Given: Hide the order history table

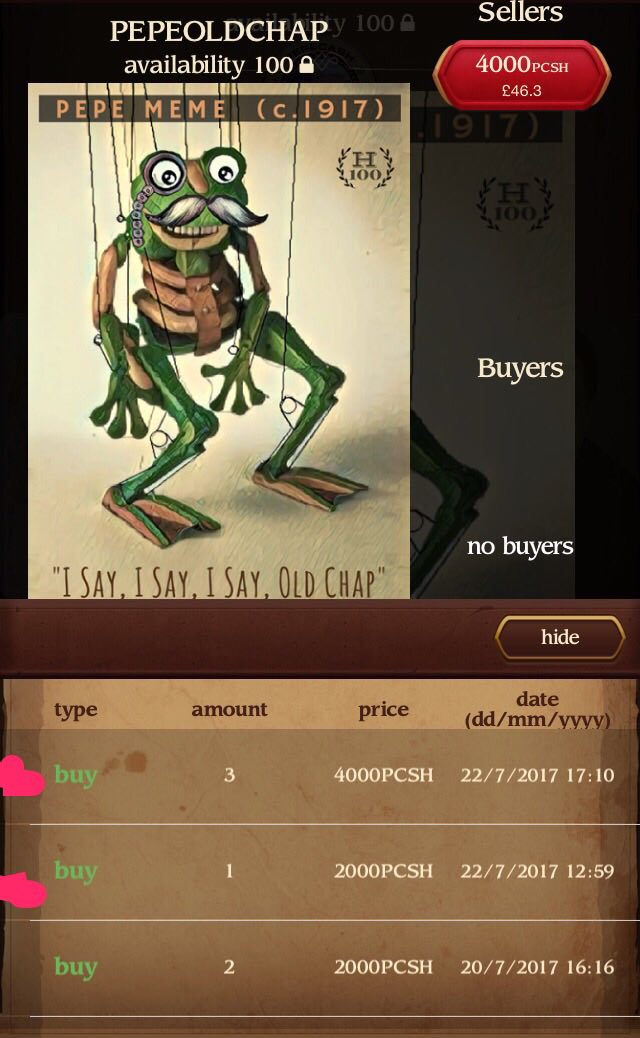Looking at the screenshot, I should pyautogui.click(x=560, y=637).
